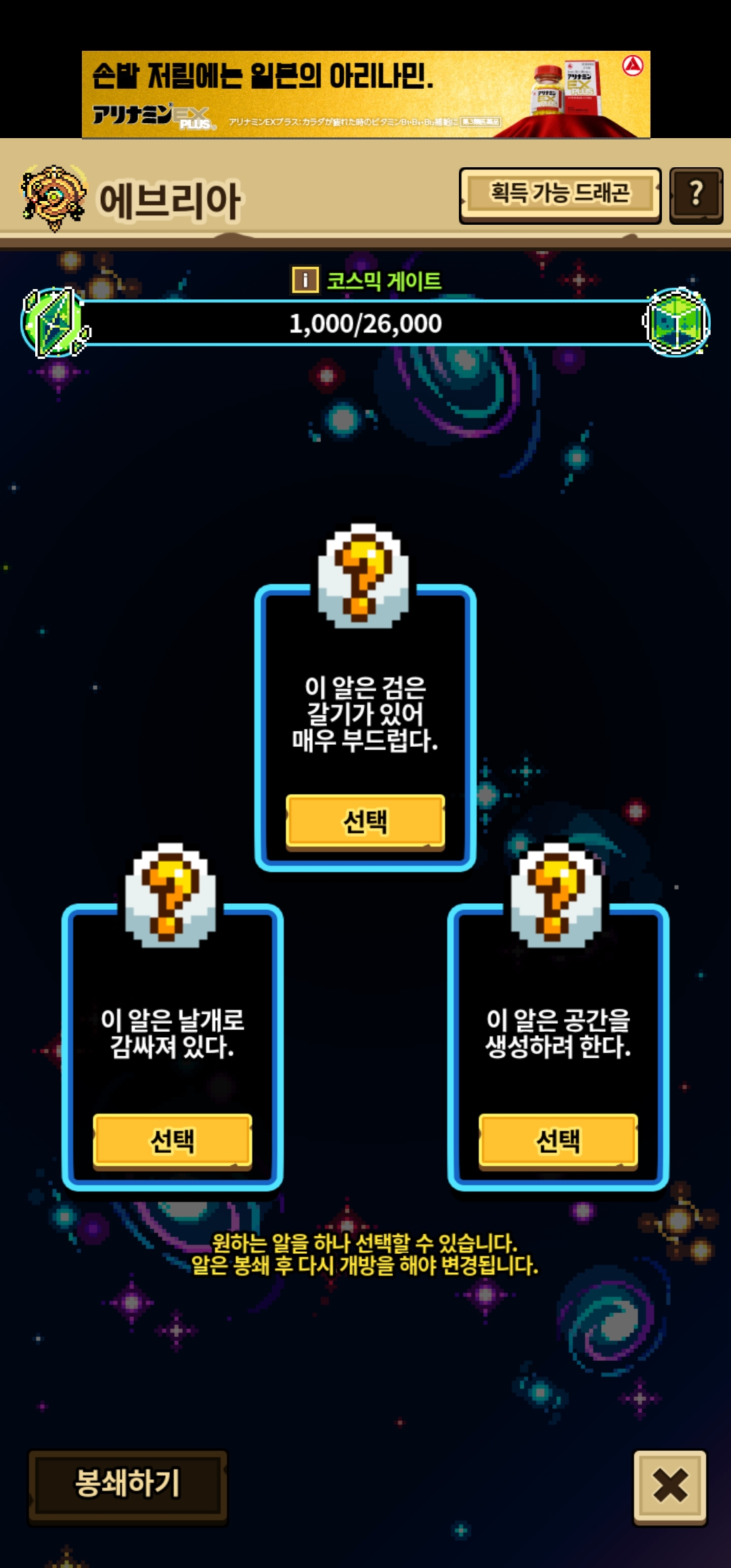
Task: Select the egg with black fur
Action: (365, 821)
